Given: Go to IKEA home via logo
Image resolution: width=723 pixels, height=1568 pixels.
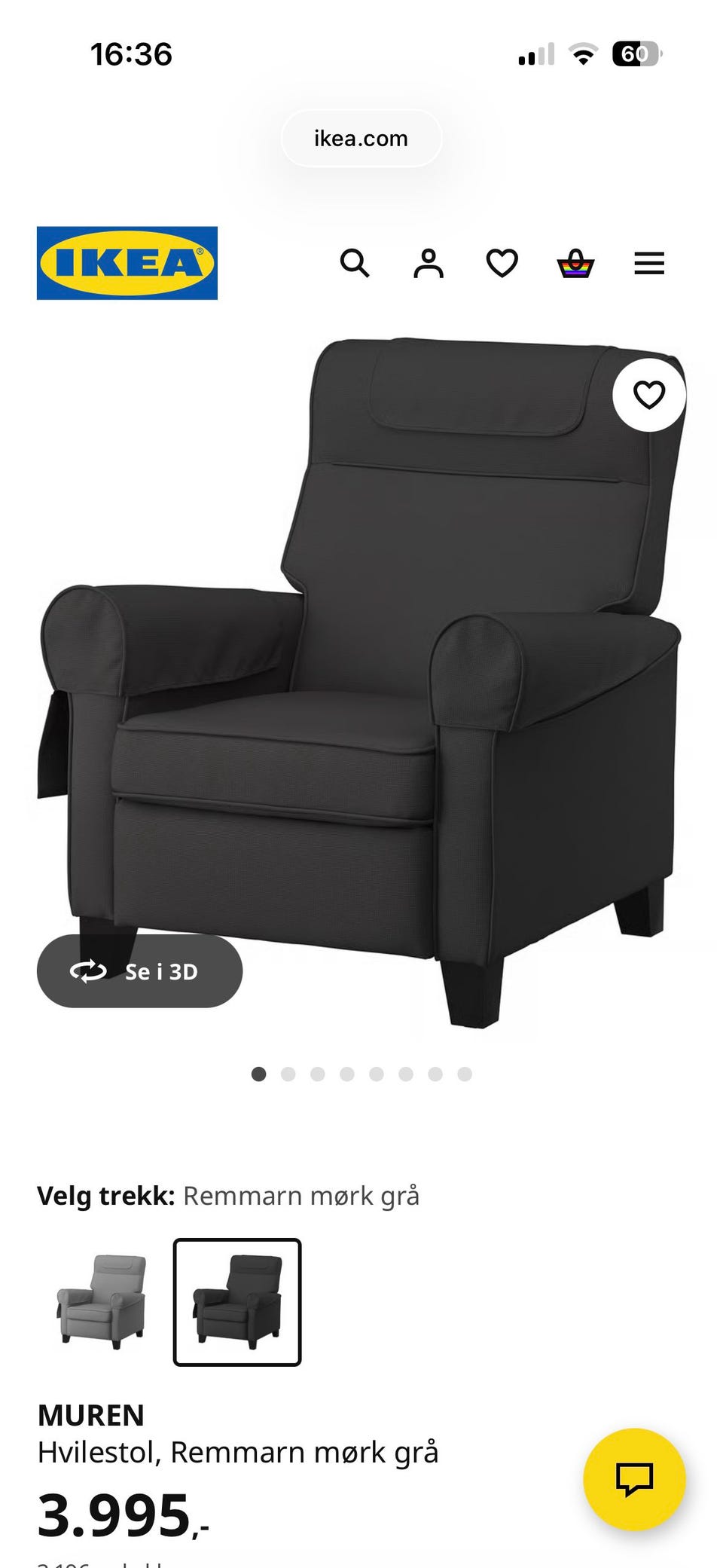Looking at the screenshot, I should [127, 263].
